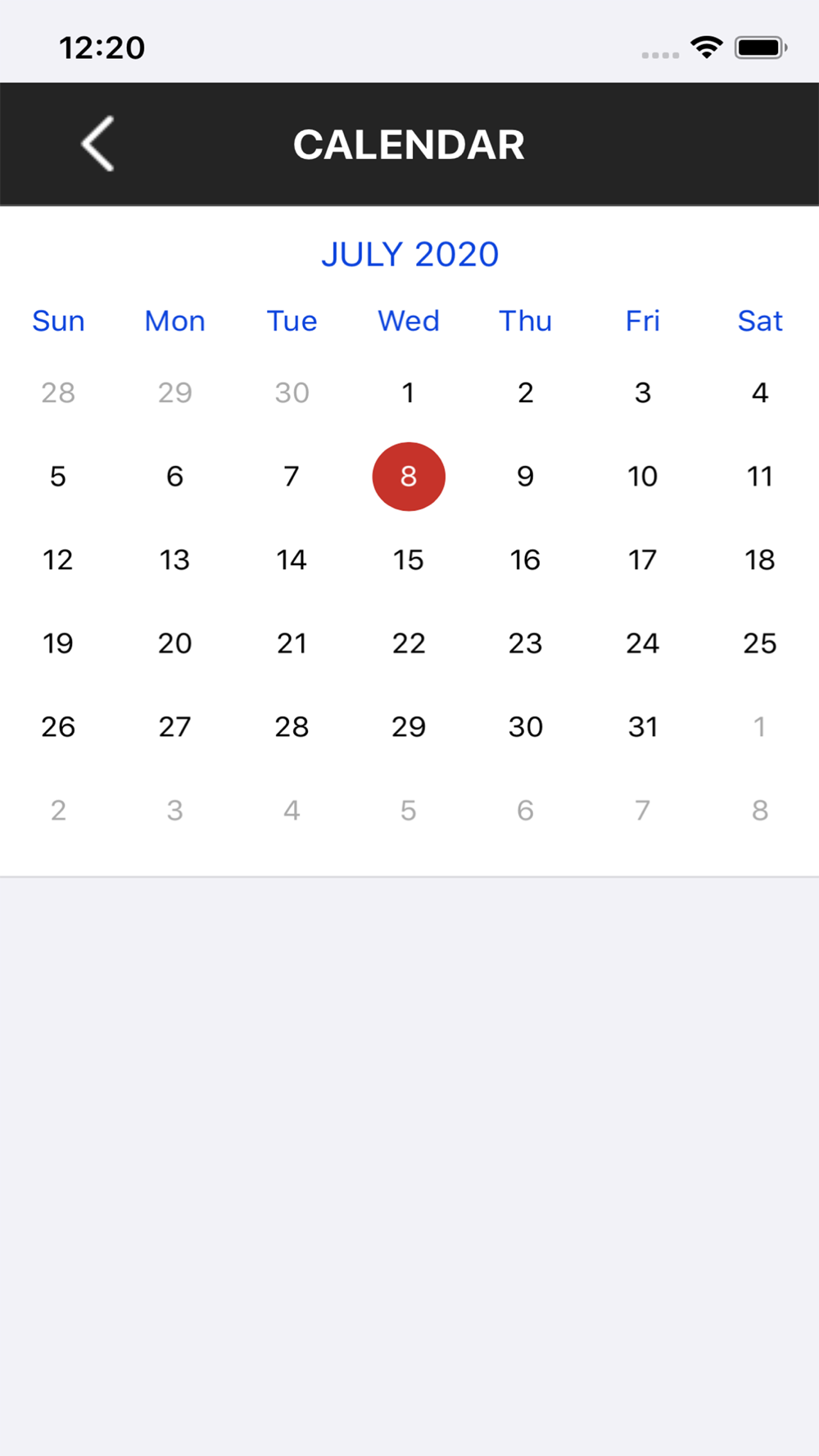The width and height of the screenshot is (819, 1456).
Task: Choose July 18 in the calendar
Action: point(759,560)
